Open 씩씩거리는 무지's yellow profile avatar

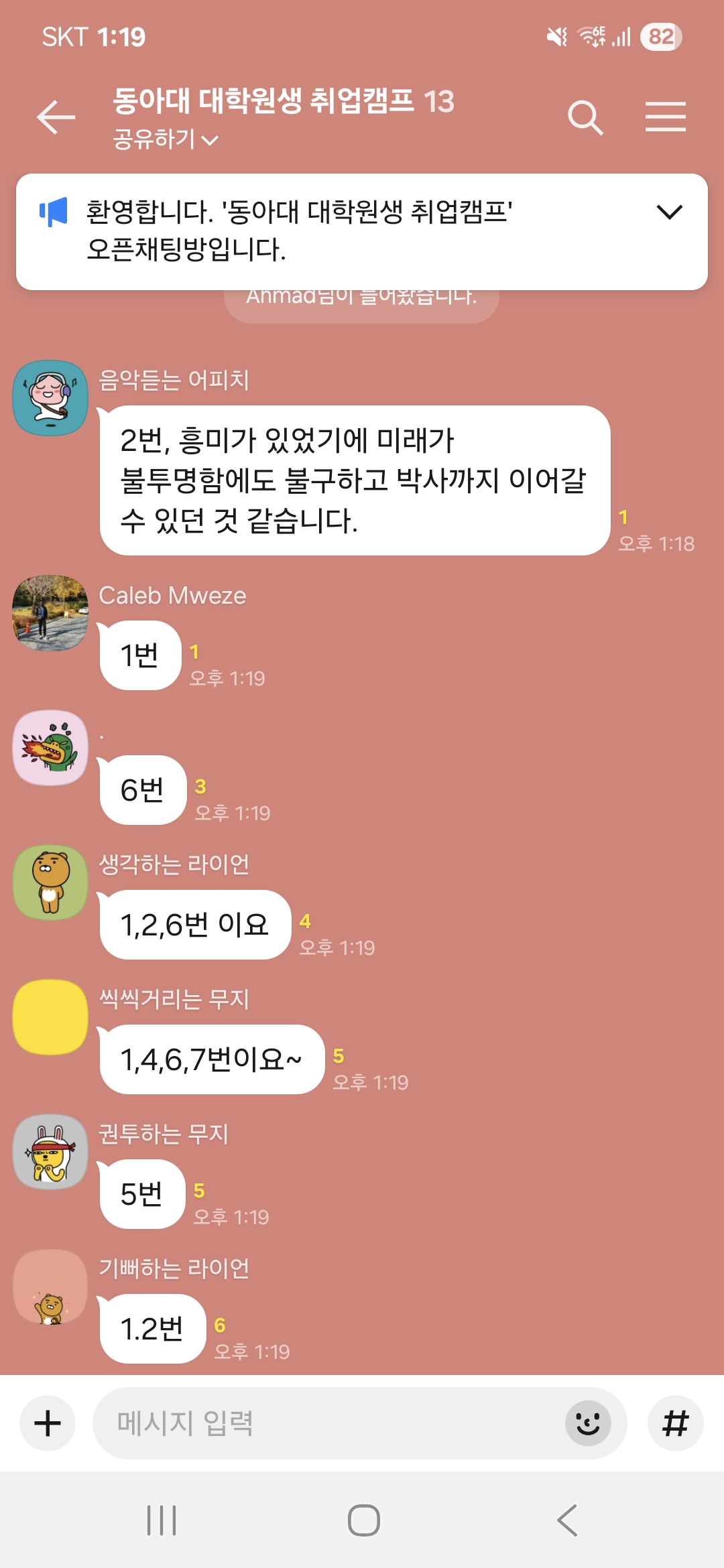pos(50,1017)
